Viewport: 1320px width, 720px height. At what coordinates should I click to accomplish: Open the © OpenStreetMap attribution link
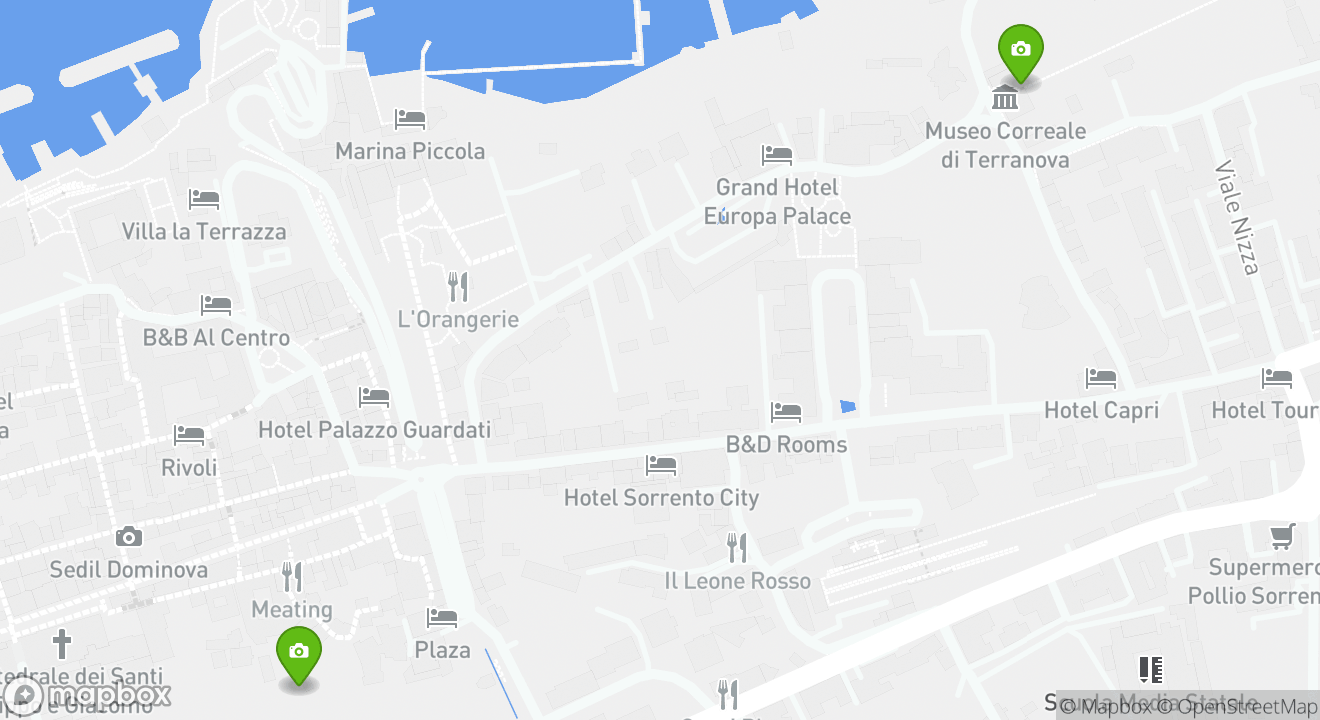pyautogui.click(x=1237, y=707)
